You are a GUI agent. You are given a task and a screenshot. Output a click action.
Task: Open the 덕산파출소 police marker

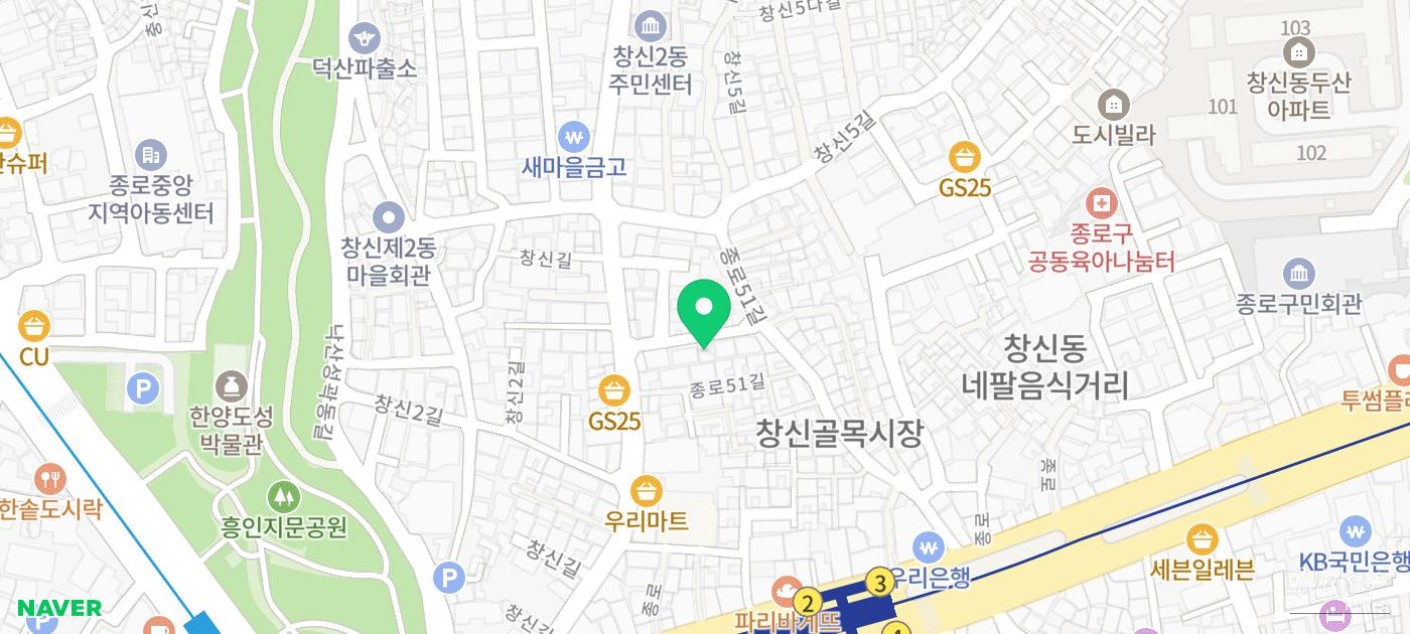(364, 38)
